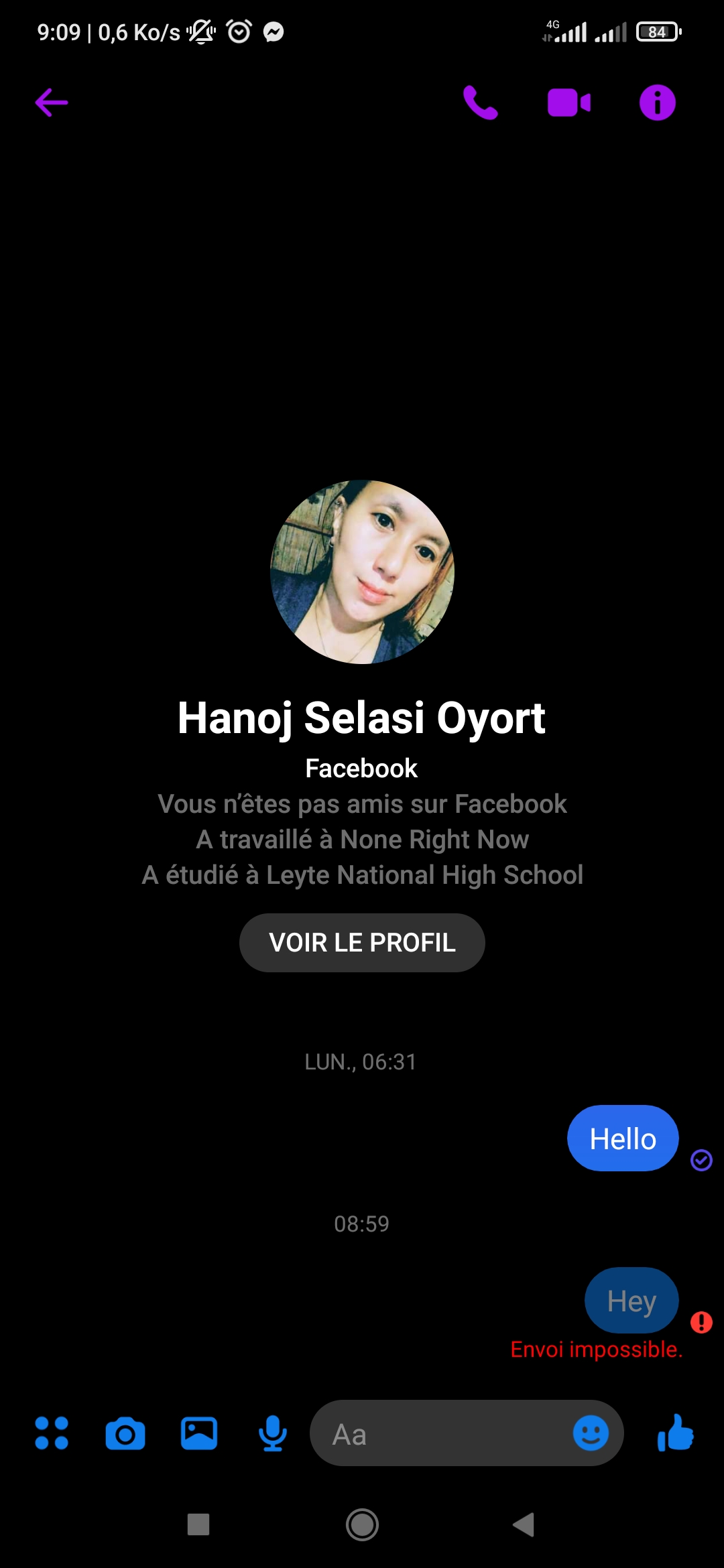Tap the unsent "Hey" message bubble
The width and height of the screenshot is (724, 1568).
tap(631, 1300)
